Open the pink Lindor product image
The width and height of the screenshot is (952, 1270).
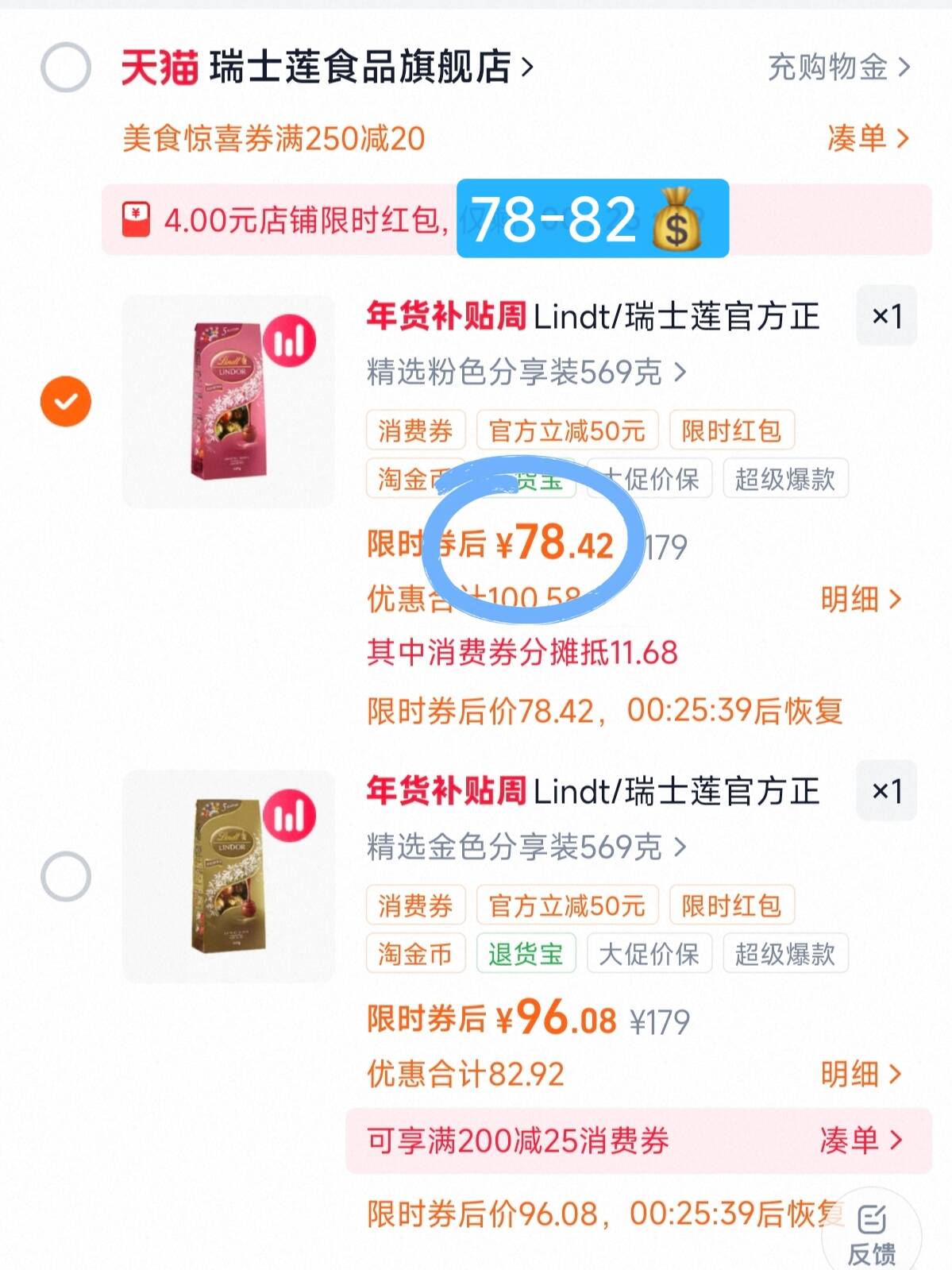coord(229,401)
